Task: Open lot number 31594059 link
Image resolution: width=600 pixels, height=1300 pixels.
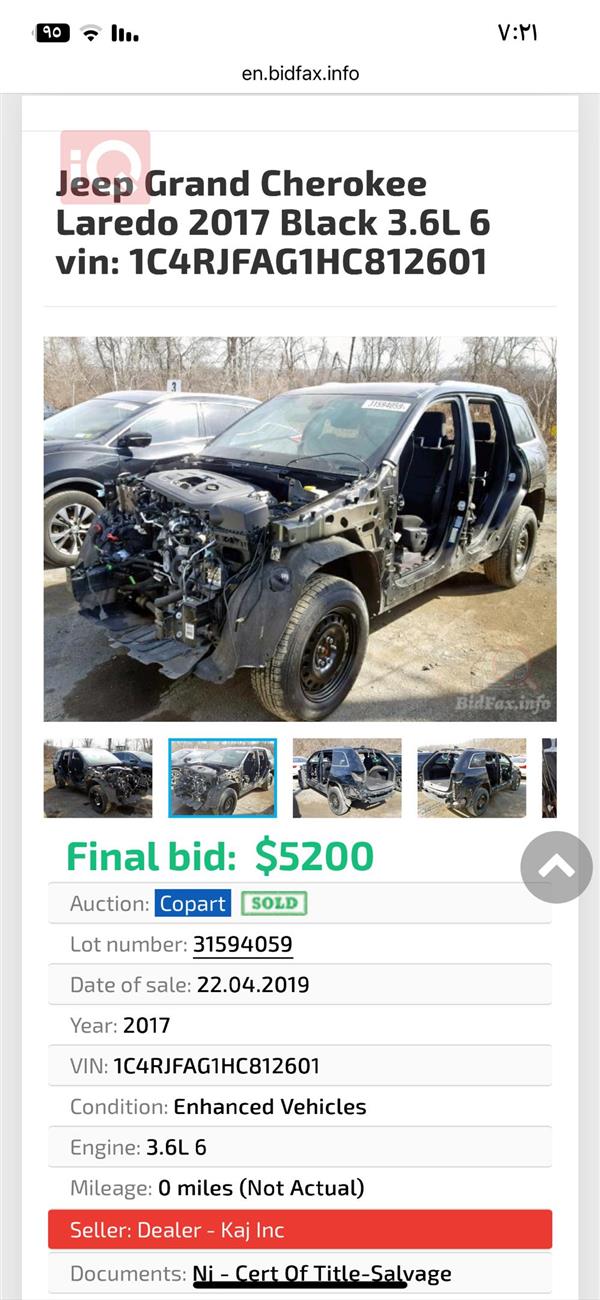Action: [x=243, y=944]
